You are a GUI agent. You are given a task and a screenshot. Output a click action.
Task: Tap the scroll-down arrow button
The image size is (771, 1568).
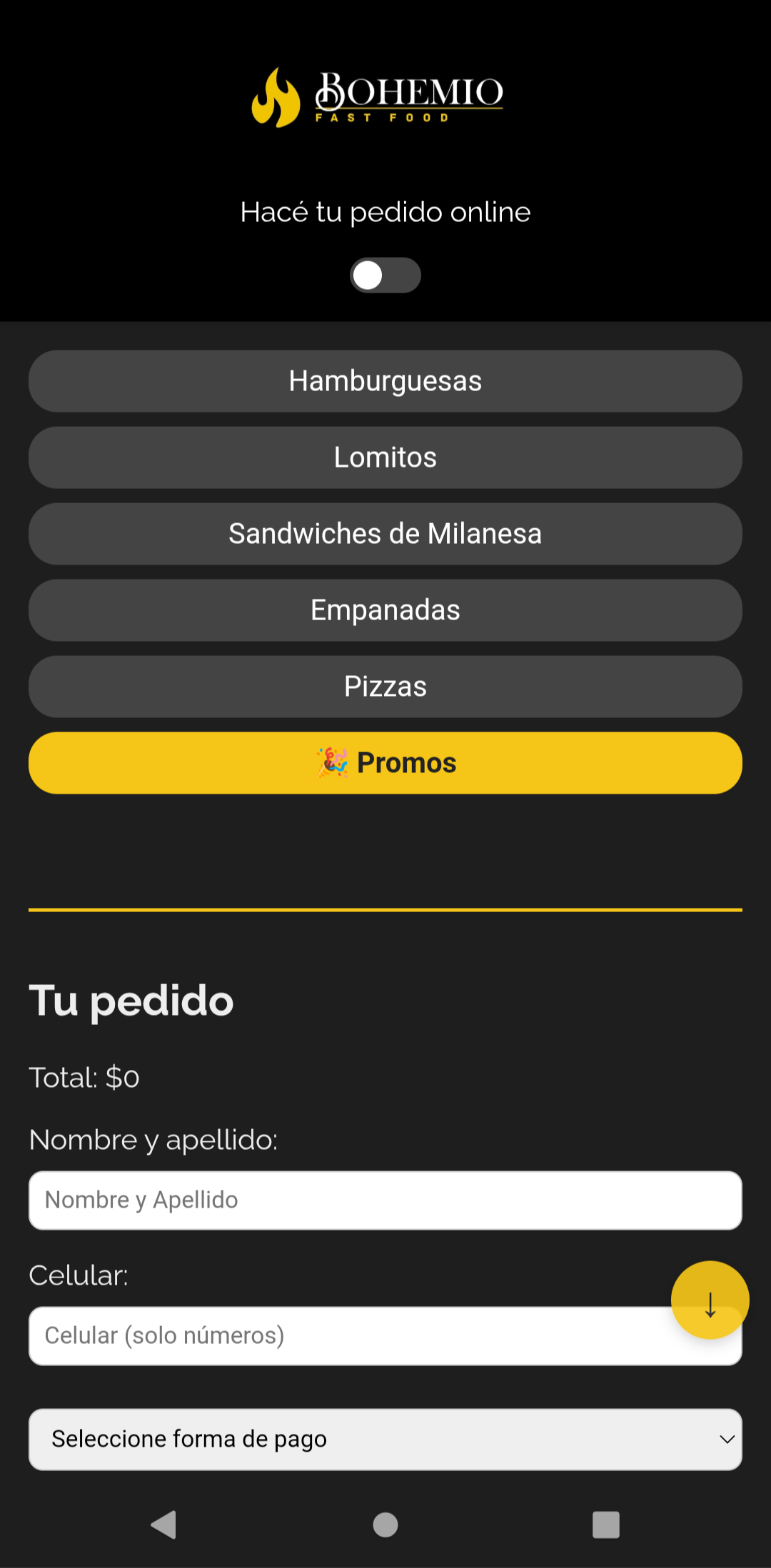(x=710, y=1299)
